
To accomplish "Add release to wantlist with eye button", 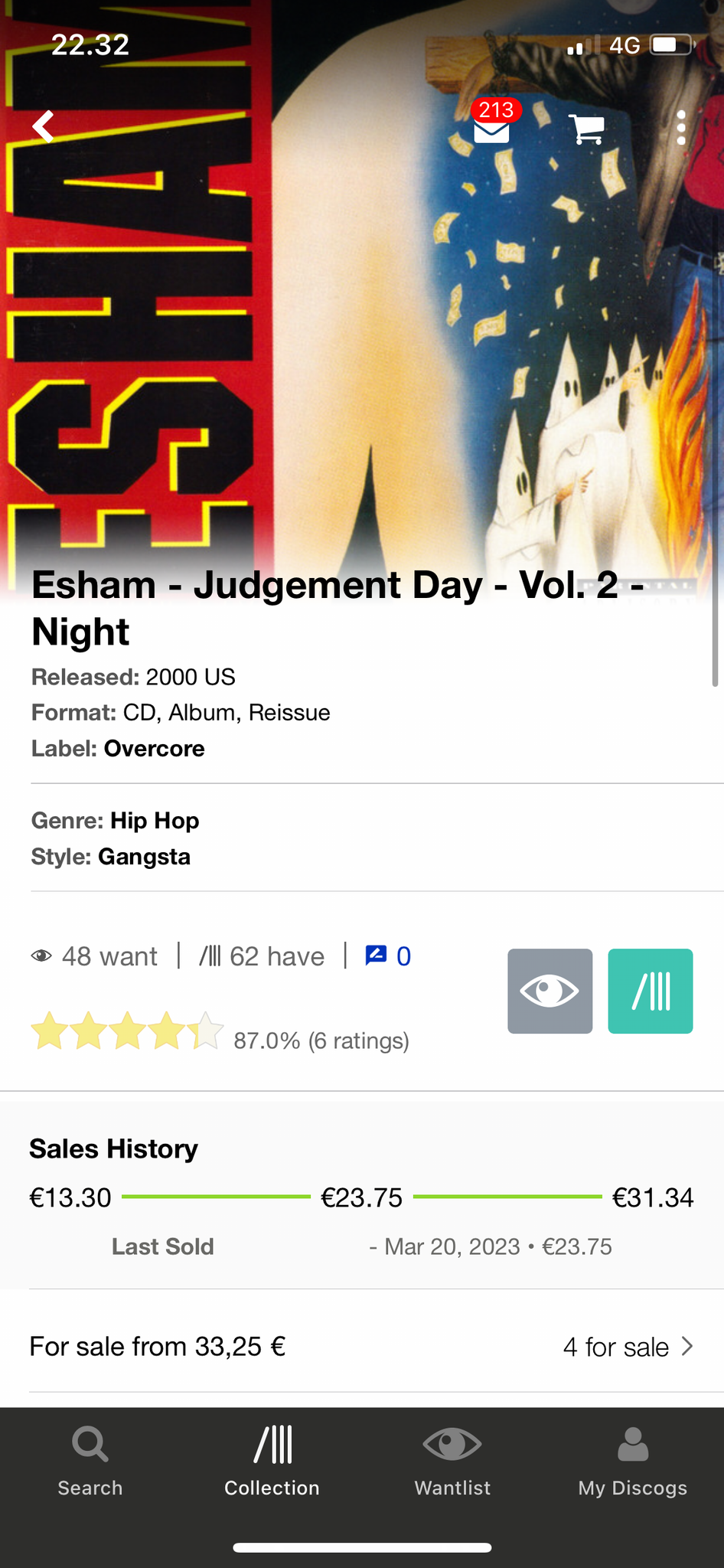I will coord(550,991).
